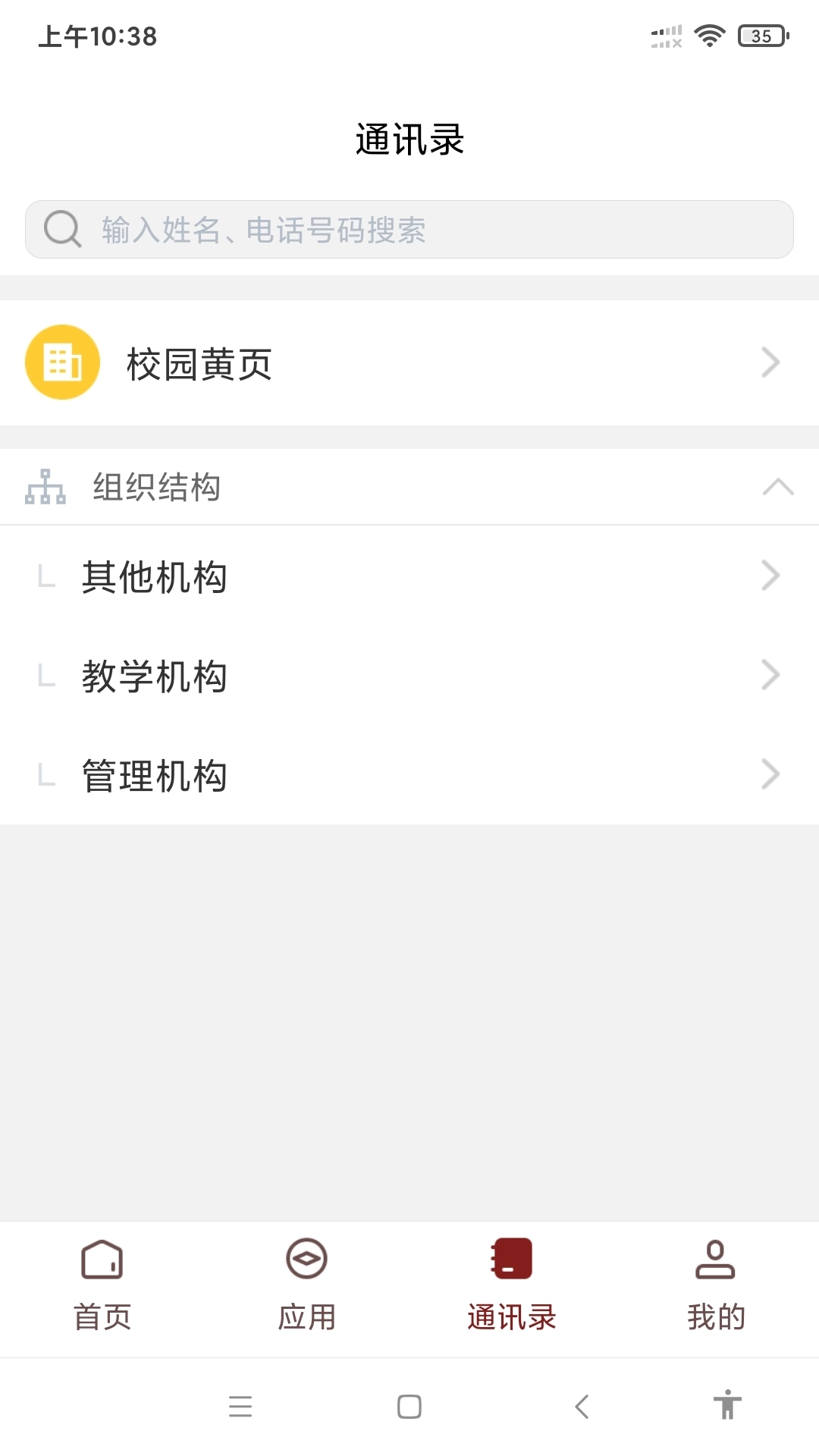Tap the search input field
Image resolution: width=819 pixels, height=1456 pixels.
tap(409, 229)
